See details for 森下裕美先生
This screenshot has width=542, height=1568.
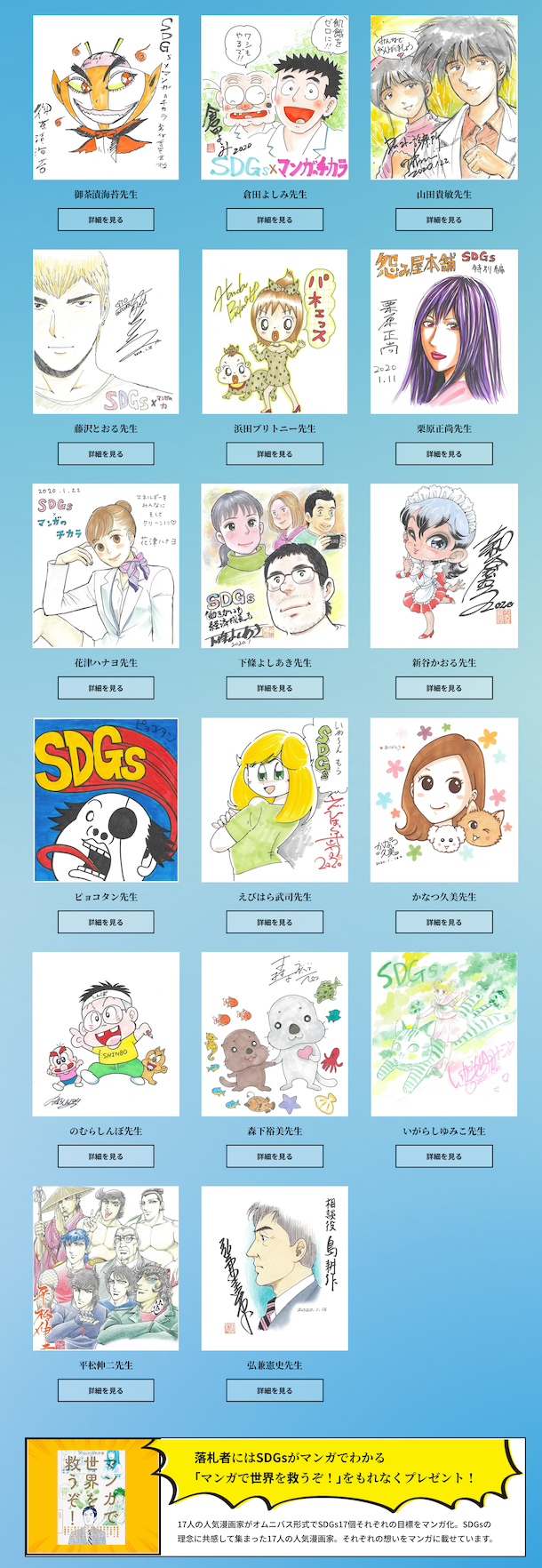[275, 1156]
